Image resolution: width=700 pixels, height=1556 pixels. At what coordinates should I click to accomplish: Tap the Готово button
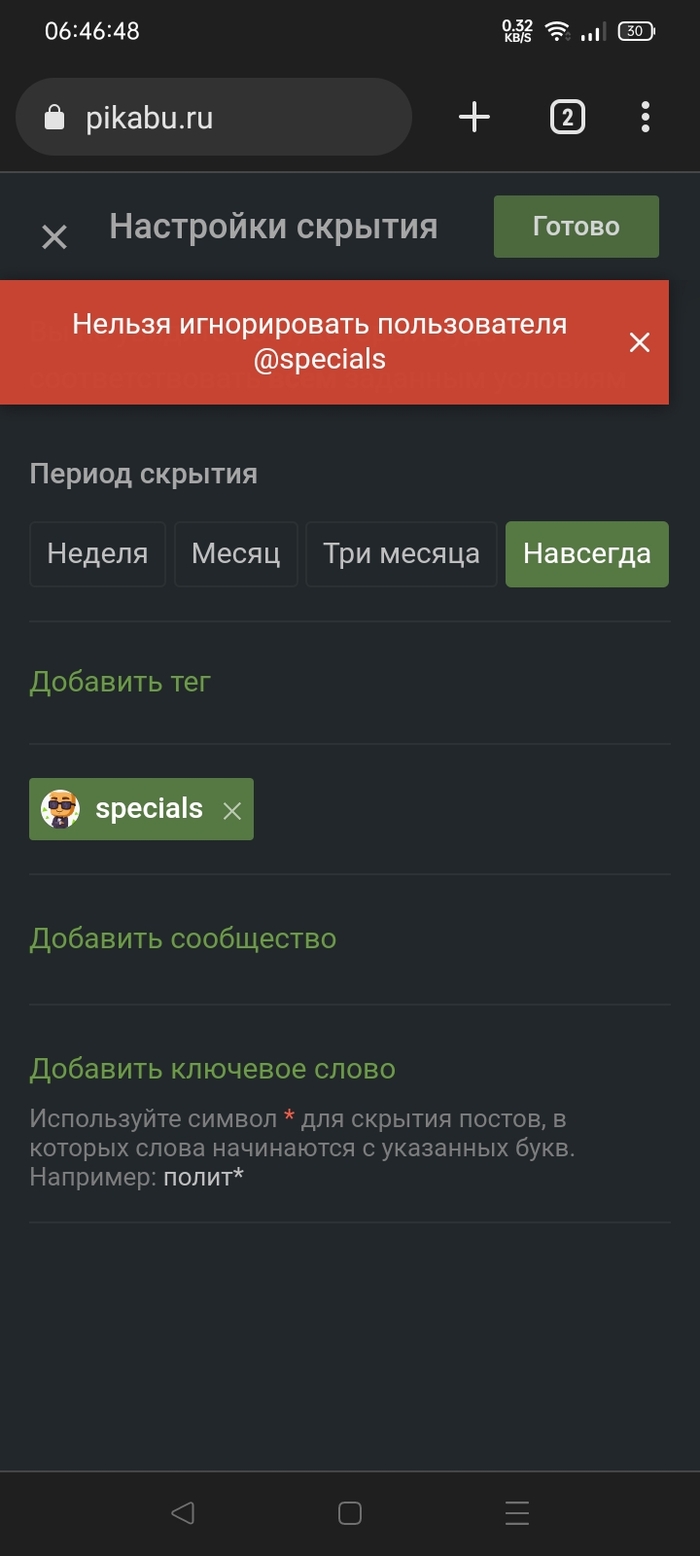[x=576, y=226]
